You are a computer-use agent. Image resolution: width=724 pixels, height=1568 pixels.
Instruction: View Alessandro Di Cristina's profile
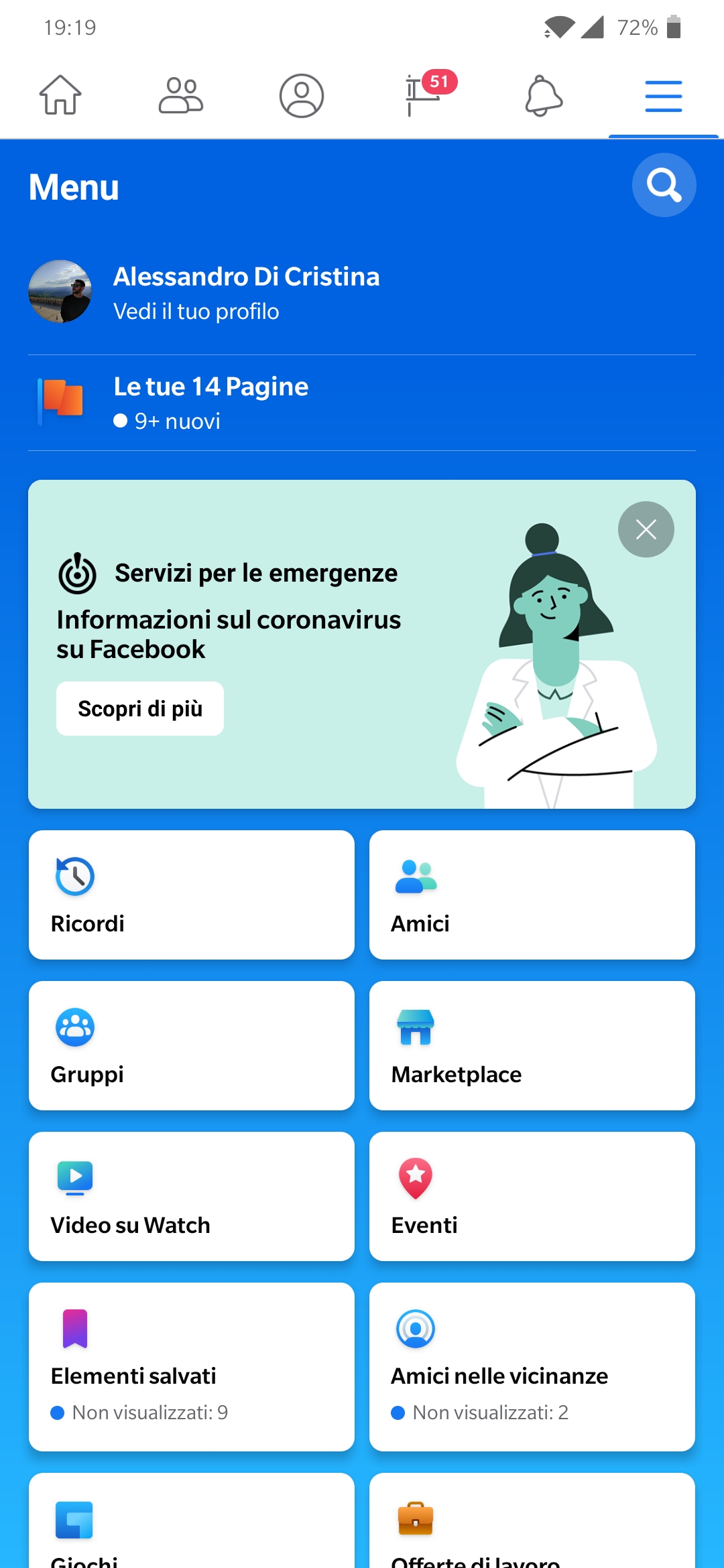pyautogui.click(x=245, y=293)
